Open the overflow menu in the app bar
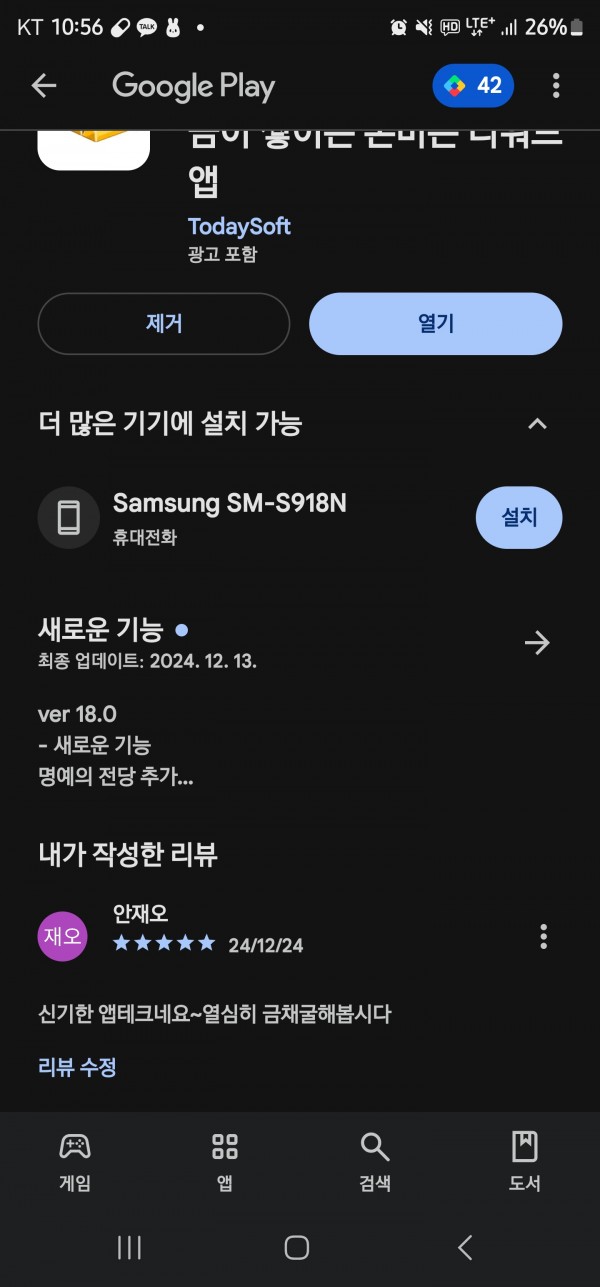 (556, 86)
